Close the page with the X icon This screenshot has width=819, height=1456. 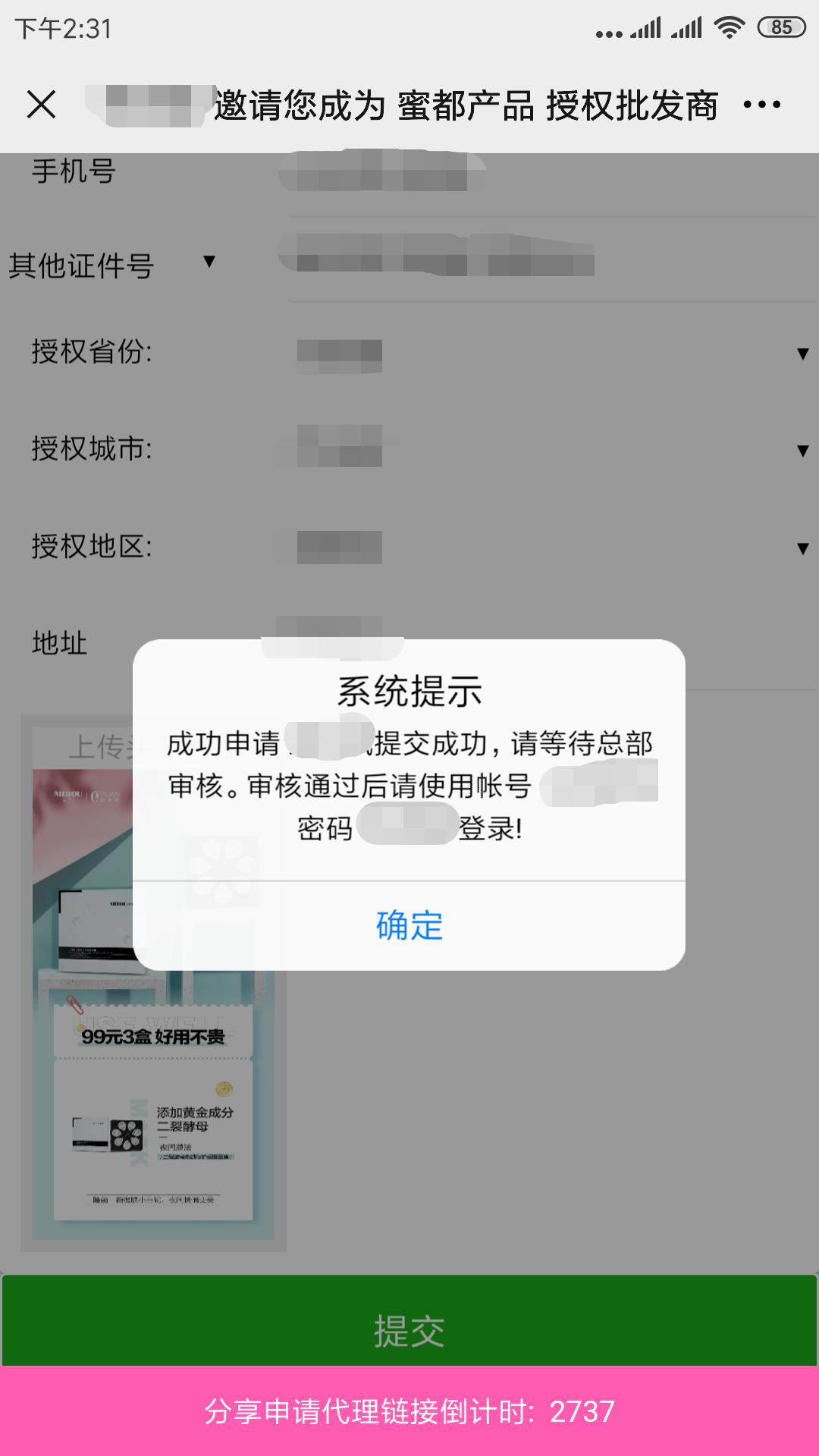tap(41, 105)
